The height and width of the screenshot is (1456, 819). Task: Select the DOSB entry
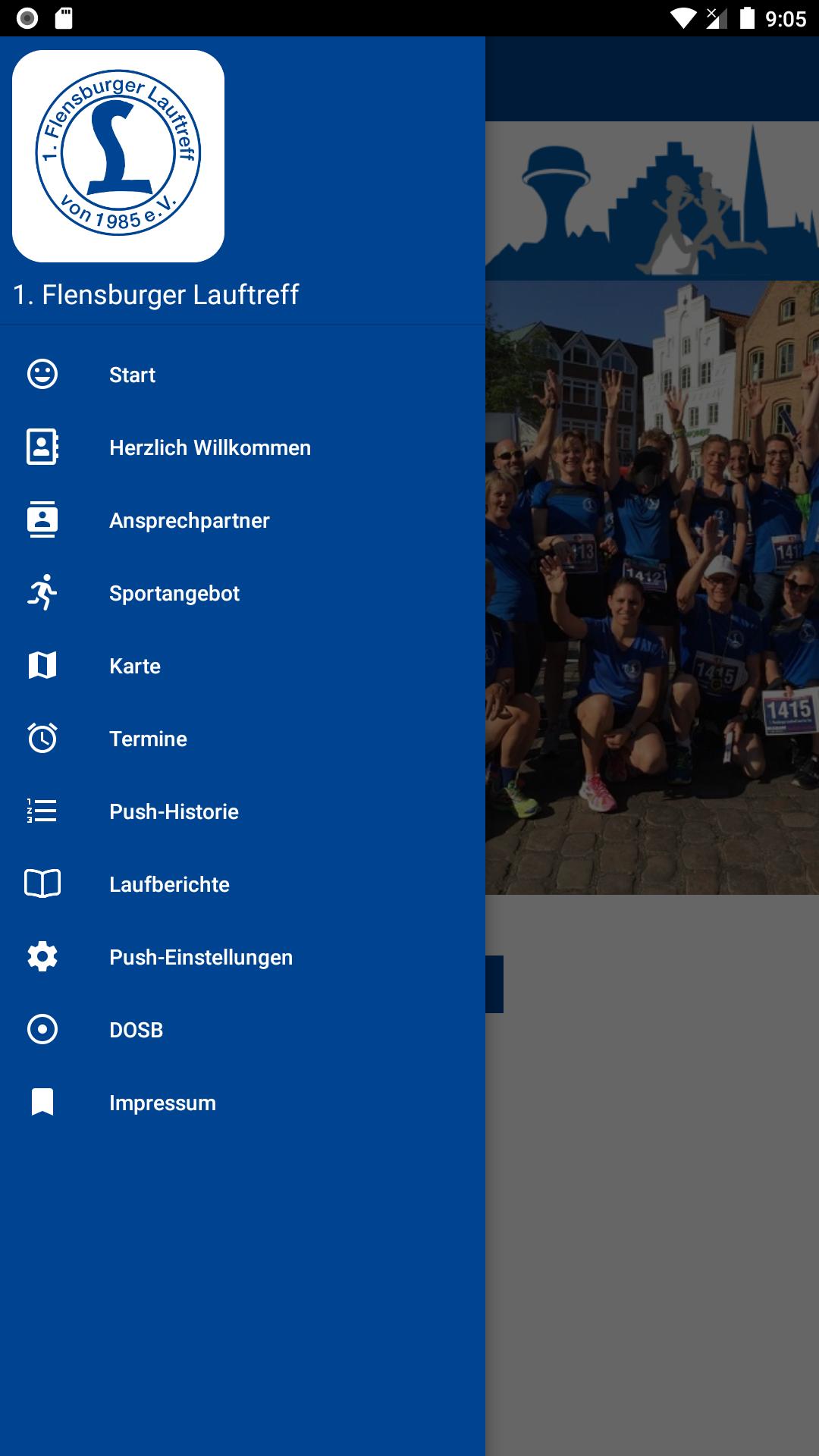click(x=243, y=1030)
